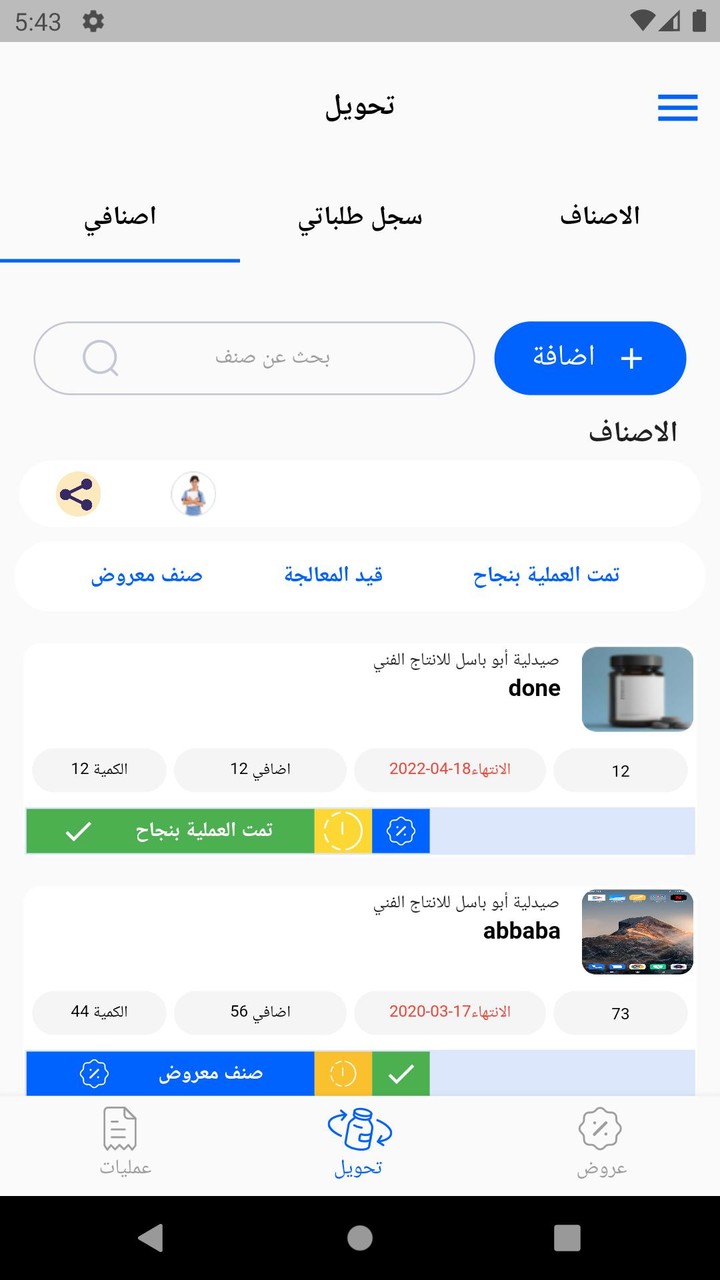
Task: Filter by تمت العملية بنجاح
Action: click(546, 575)
